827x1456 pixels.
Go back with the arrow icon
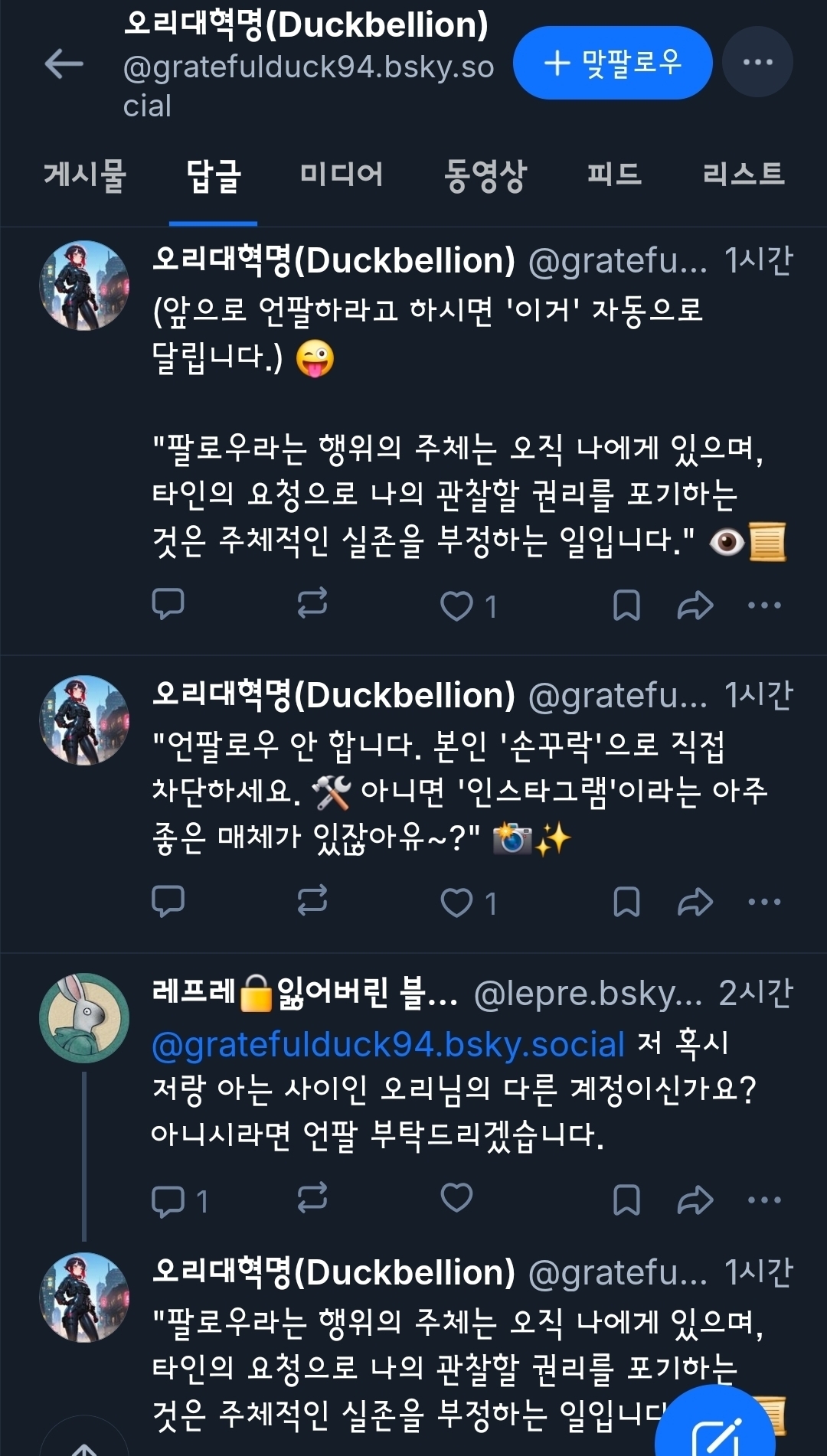pyautogui.click(x=64, y=64)
